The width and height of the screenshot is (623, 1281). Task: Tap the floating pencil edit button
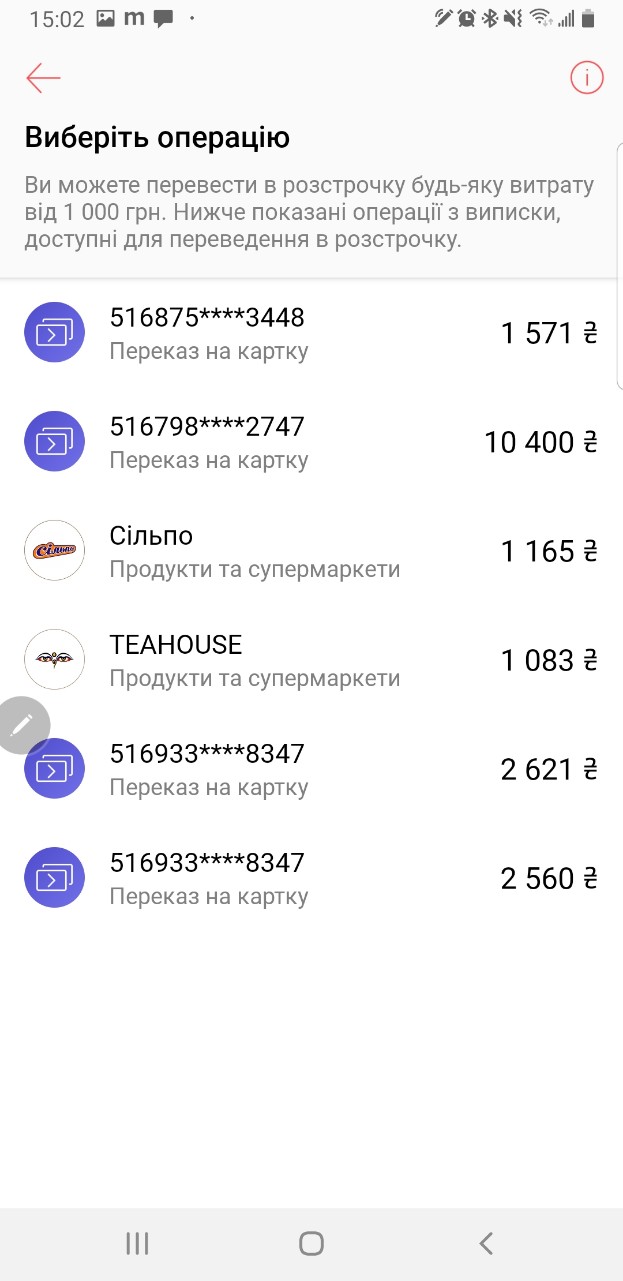[x=22, y=725]
